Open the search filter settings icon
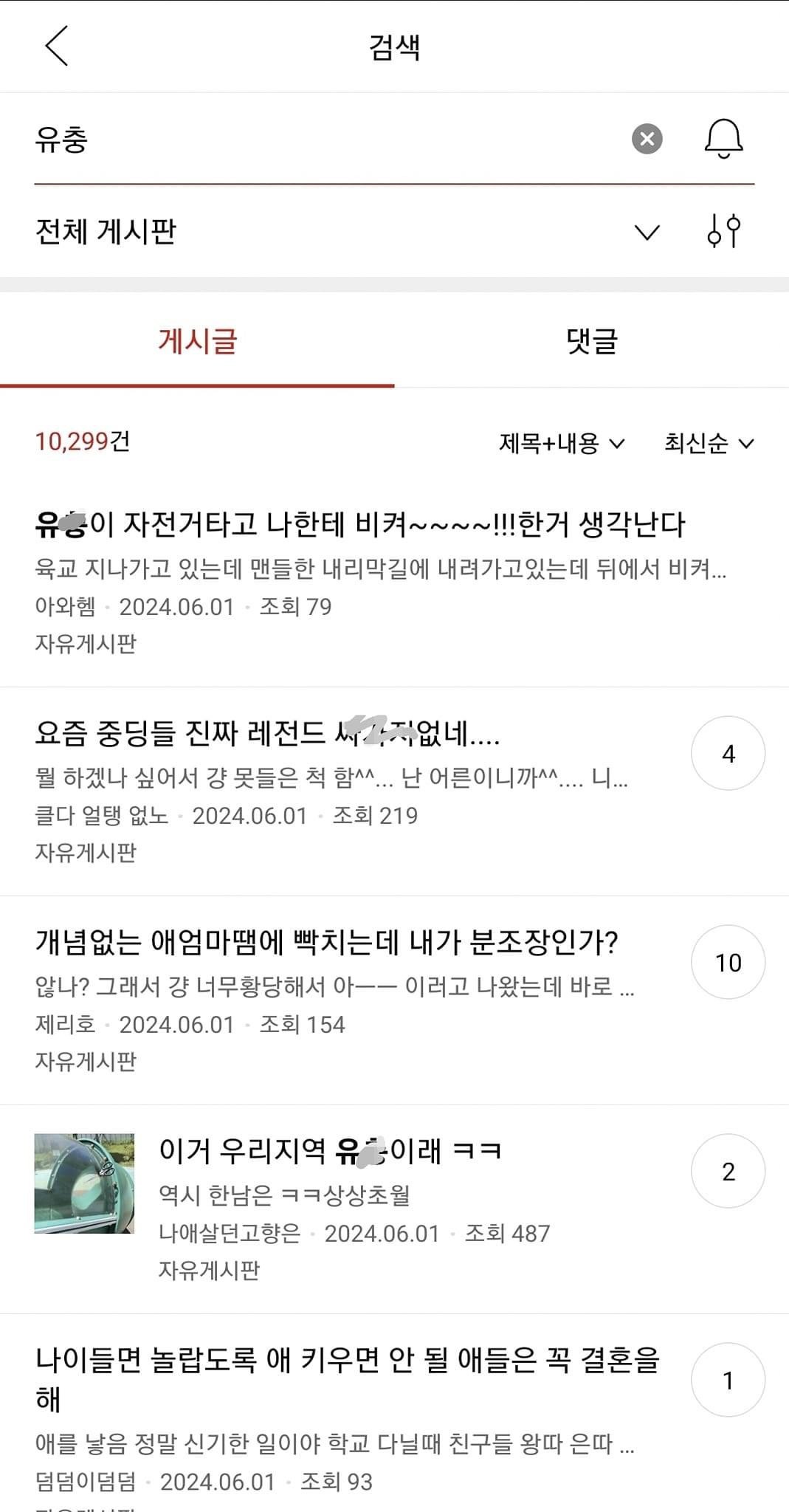 coord(723,231)
